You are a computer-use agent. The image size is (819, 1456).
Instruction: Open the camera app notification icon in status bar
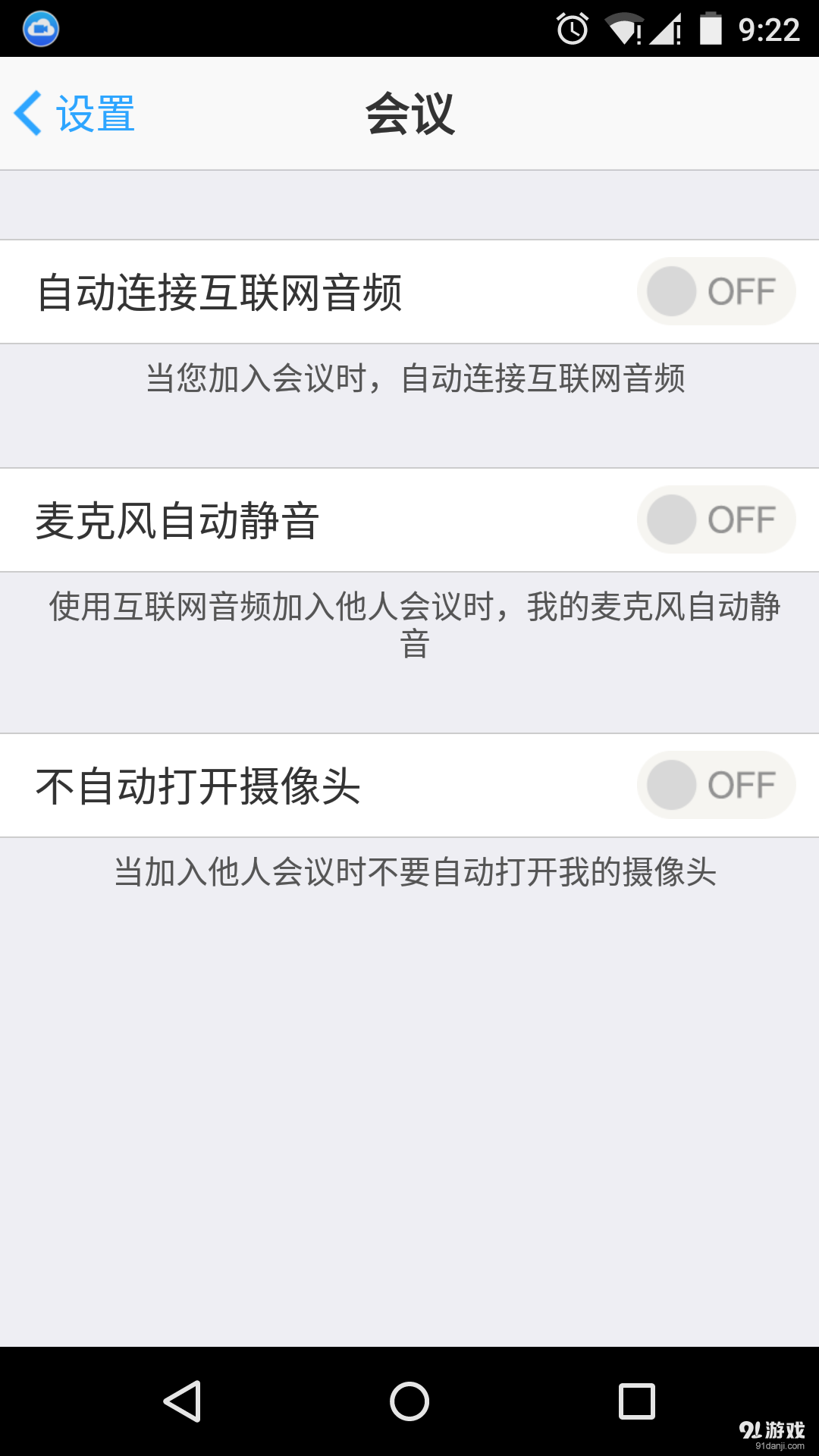coord(42,30)
